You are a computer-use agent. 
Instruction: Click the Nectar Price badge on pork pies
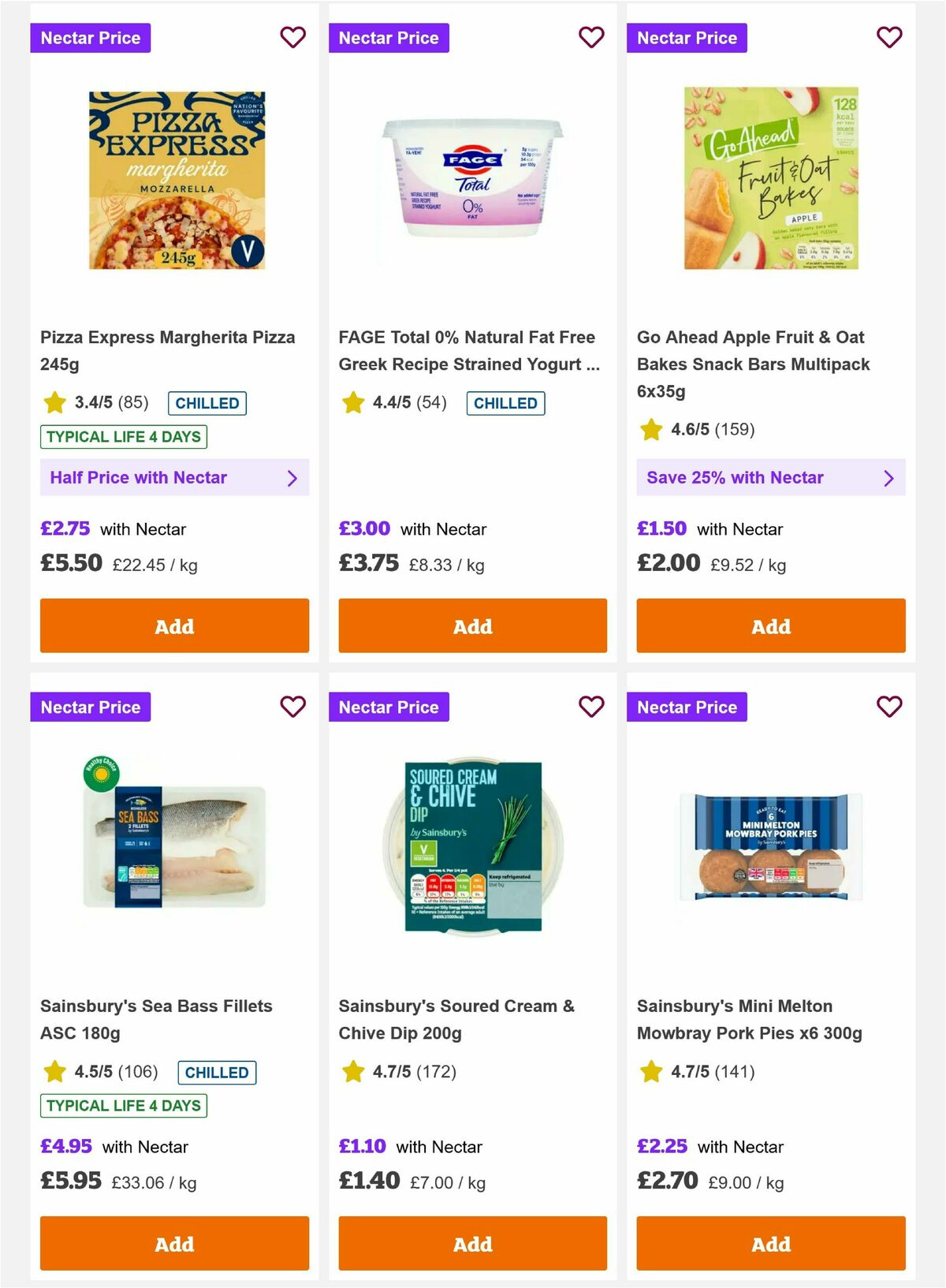click(x=687, y=707)
